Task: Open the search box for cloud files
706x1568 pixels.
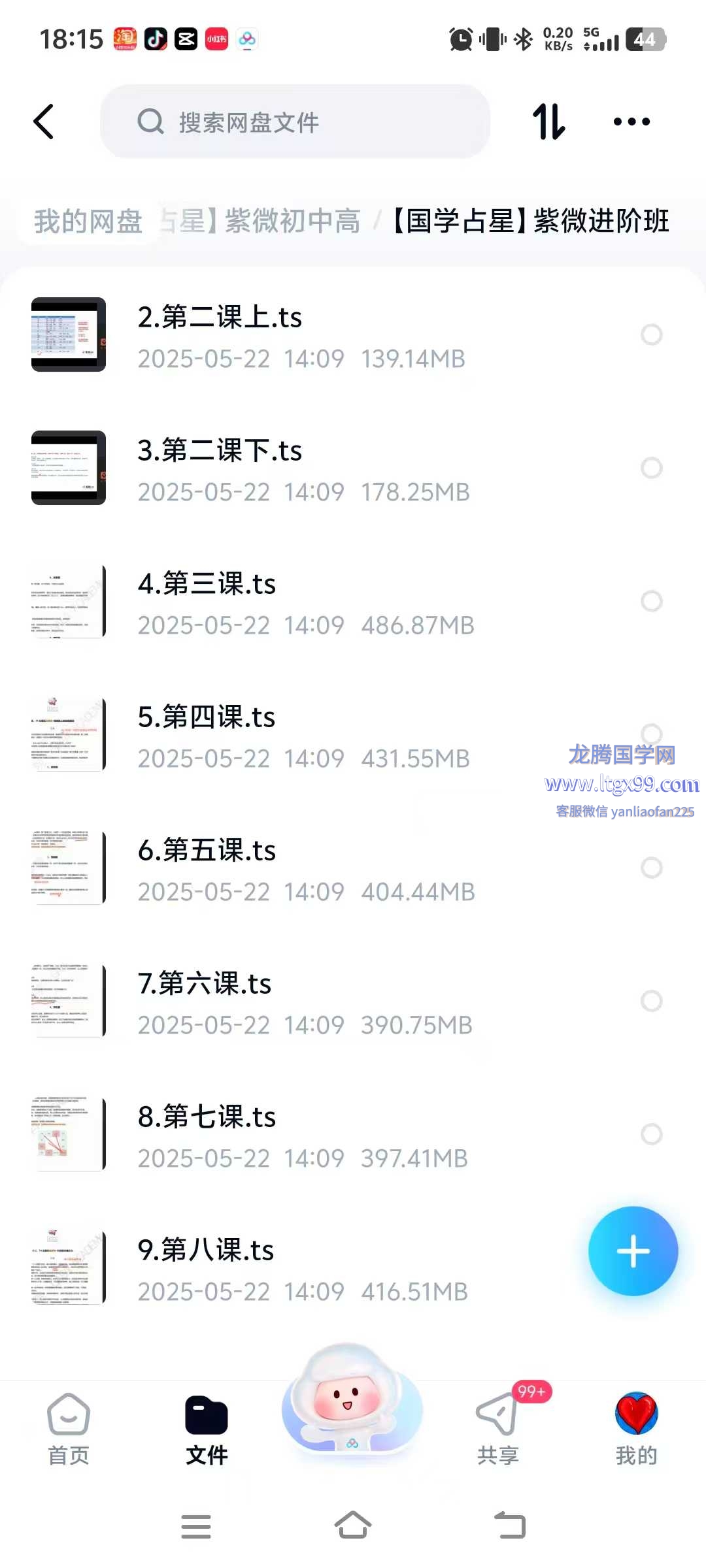Action: point(295,122)
